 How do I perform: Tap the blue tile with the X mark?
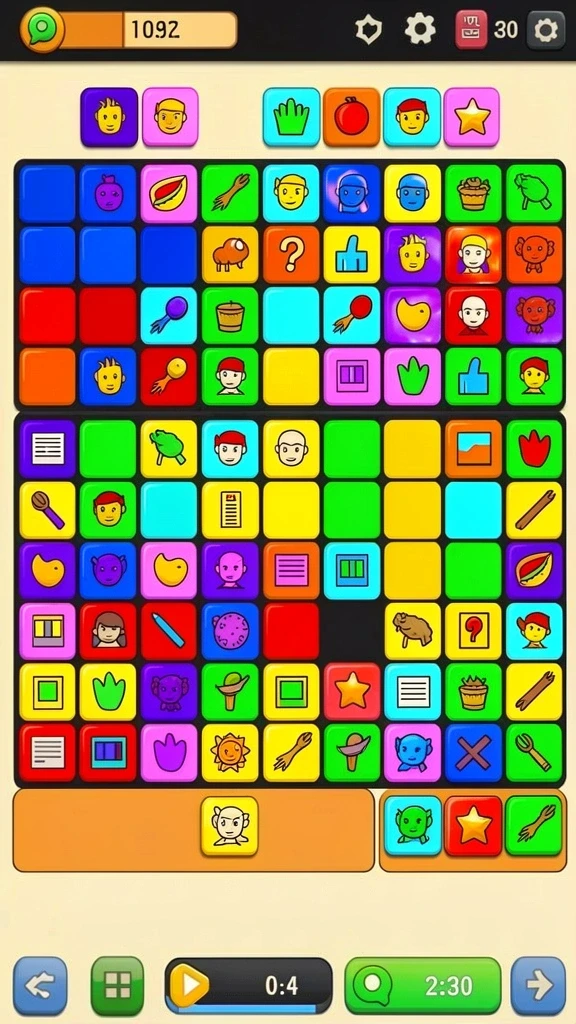473,752
